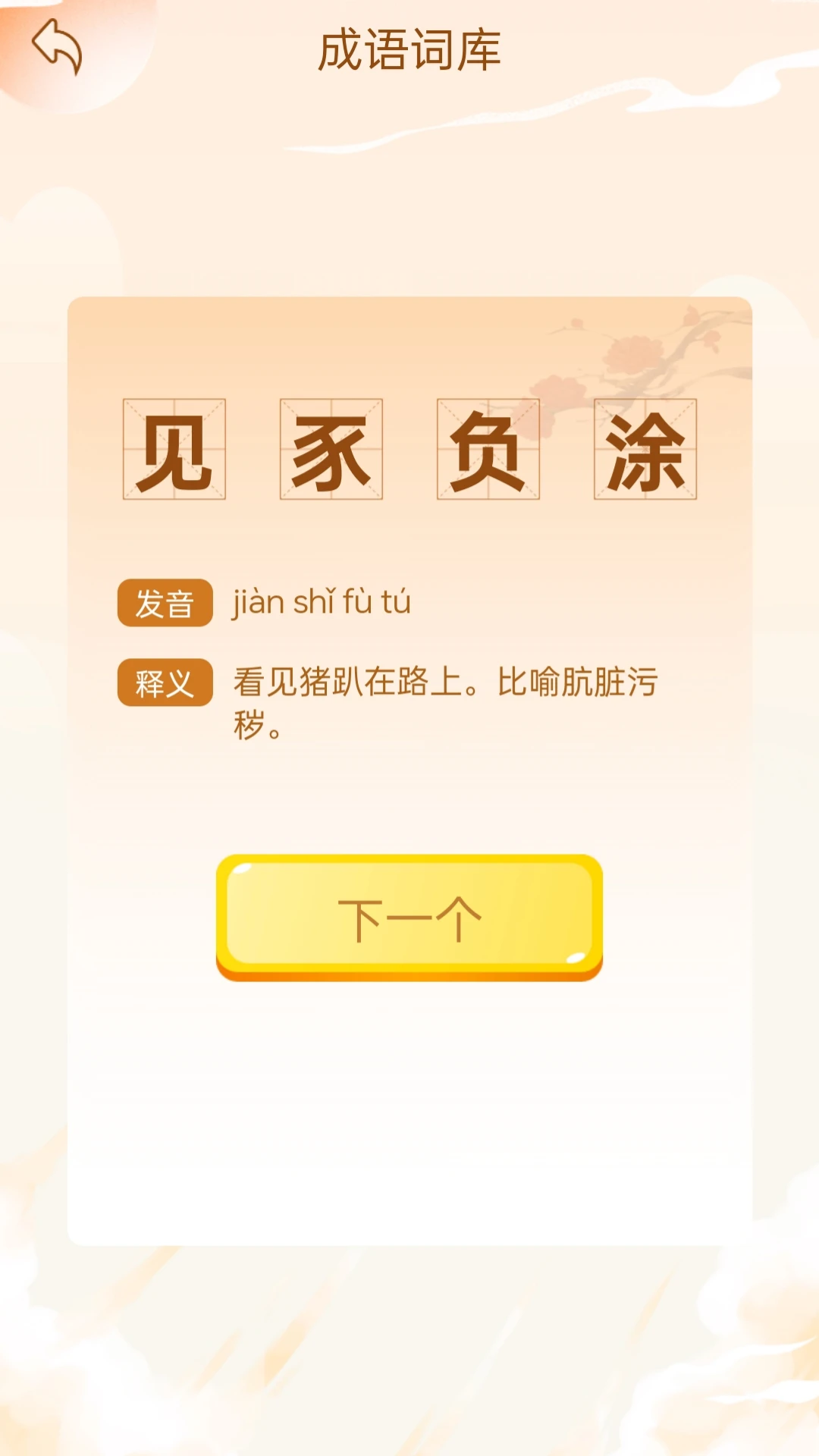Tap 下一个 to show the next idiom
The image size is (819, 1456).
[409, 918]
